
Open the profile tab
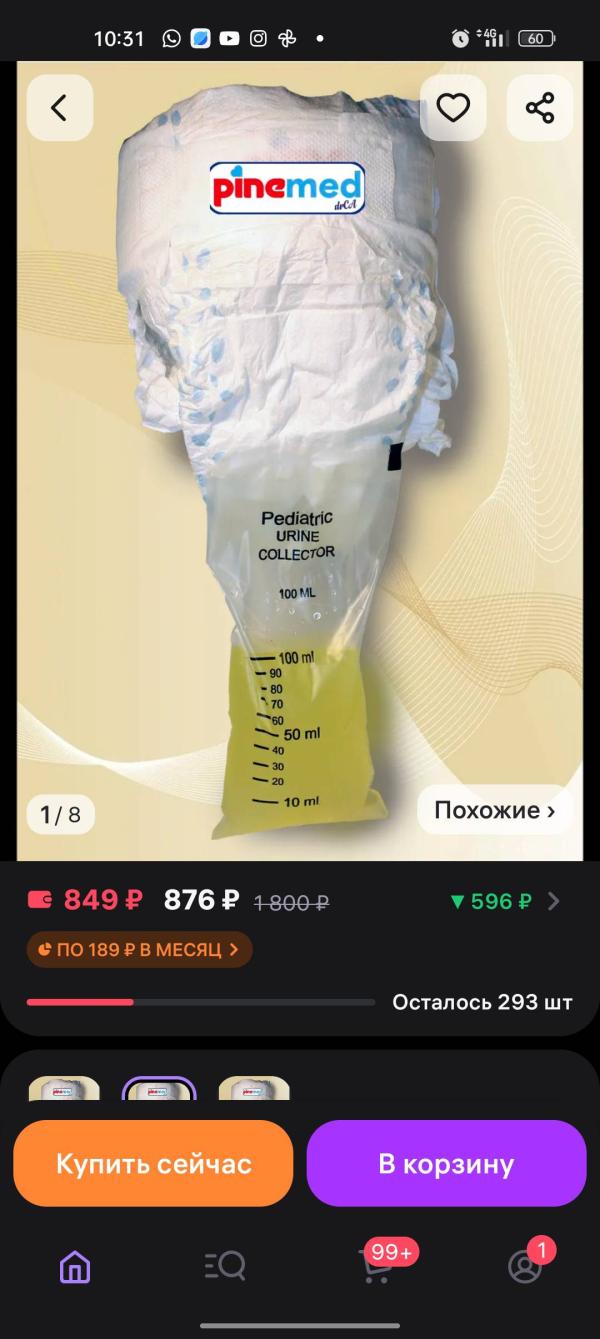click(527, 1265)
